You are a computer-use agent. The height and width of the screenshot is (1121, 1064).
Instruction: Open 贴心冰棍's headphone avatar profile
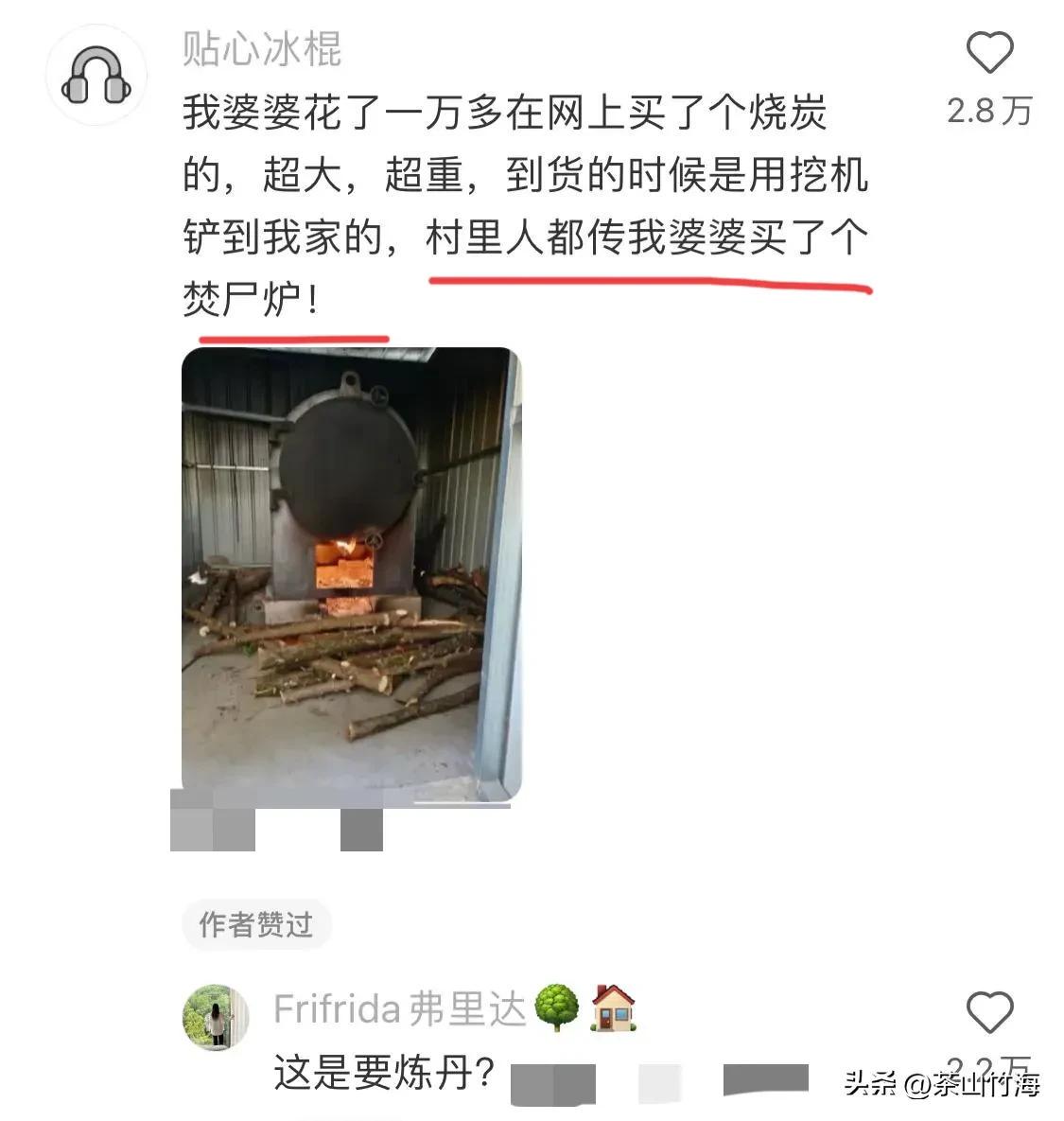(96, 77)
